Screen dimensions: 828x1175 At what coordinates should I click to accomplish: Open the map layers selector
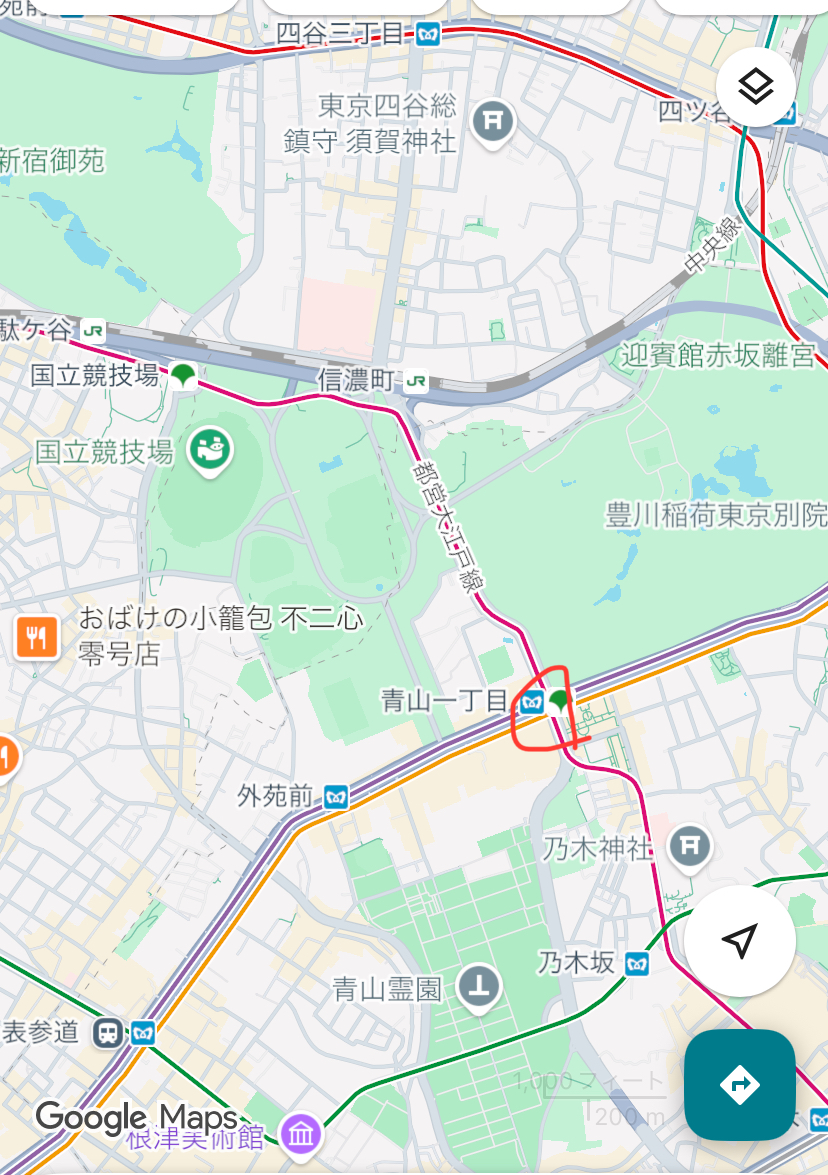point(756,87)
